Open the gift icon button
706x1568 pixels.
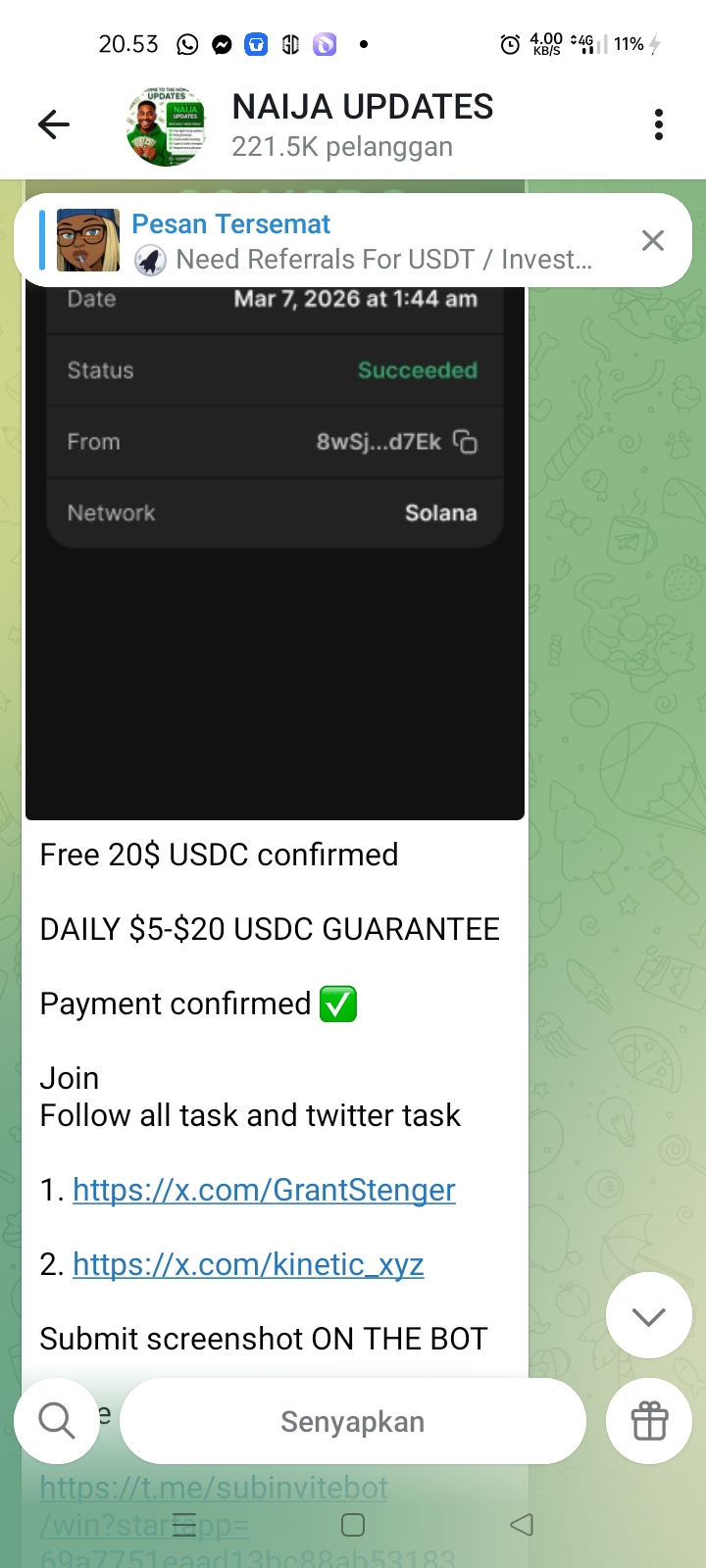point(649,1421)
